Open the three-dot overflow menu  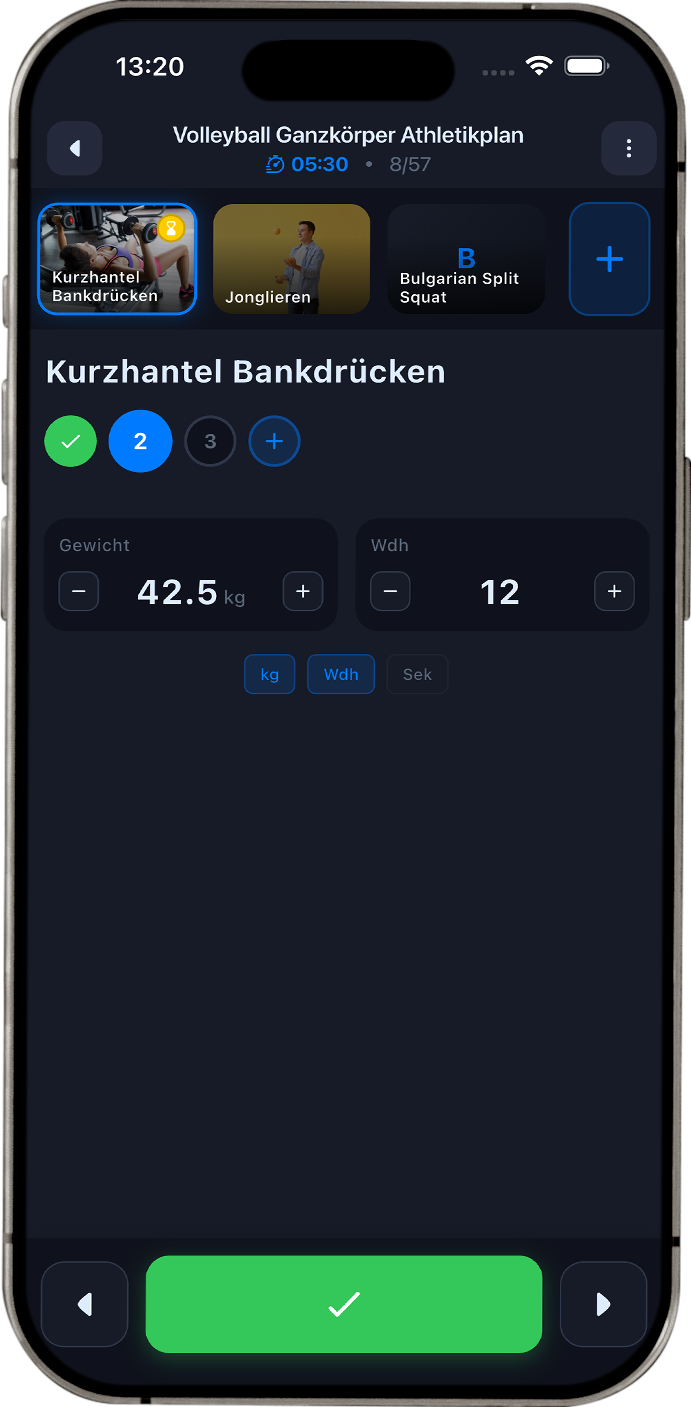click(x=628, y=149)
